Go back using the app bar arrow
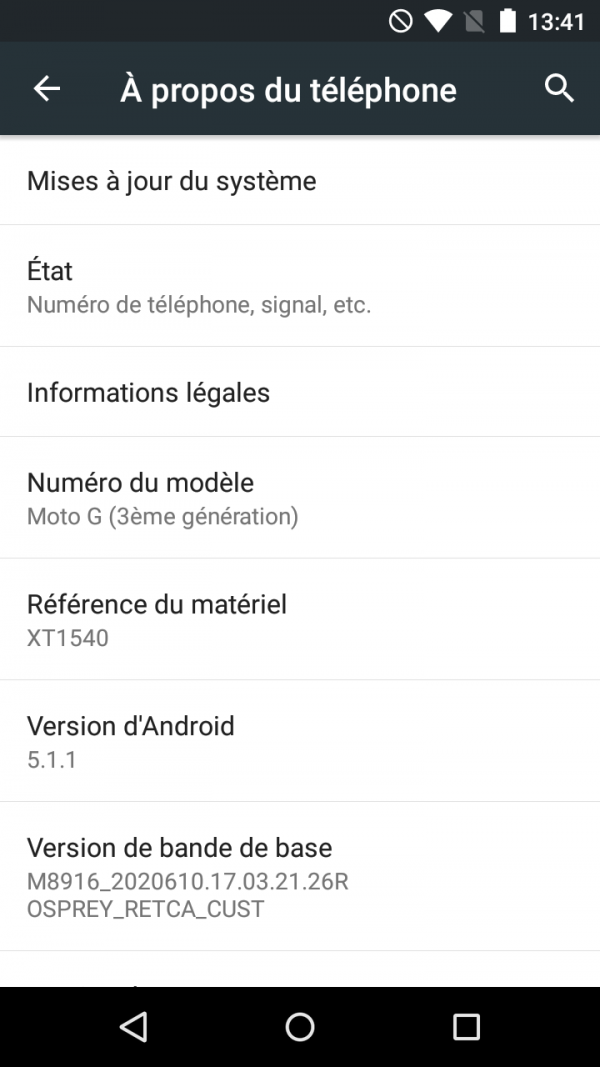 [47, 89]
